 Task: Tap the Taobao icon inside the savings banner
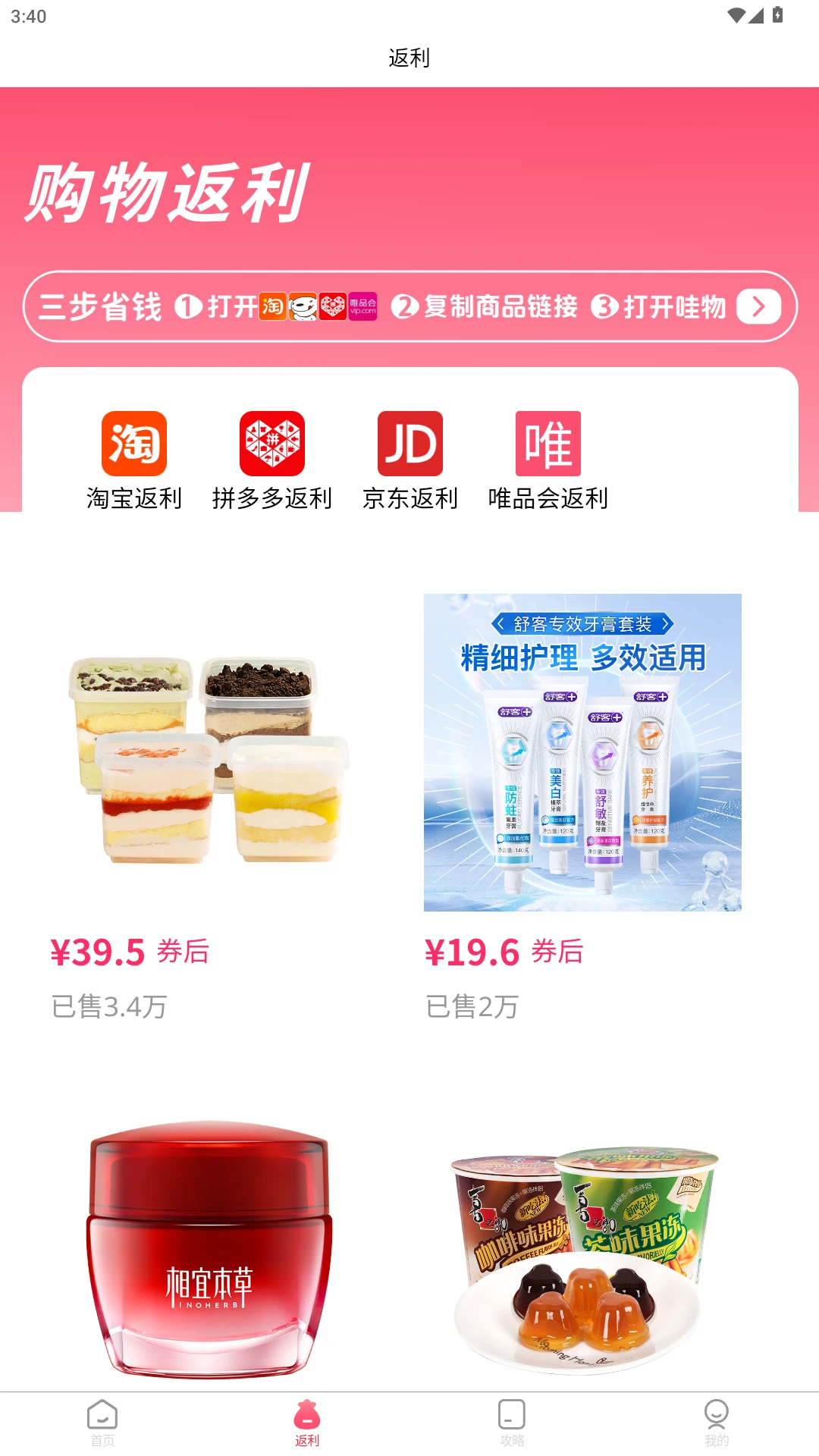[x=271, y=306]
